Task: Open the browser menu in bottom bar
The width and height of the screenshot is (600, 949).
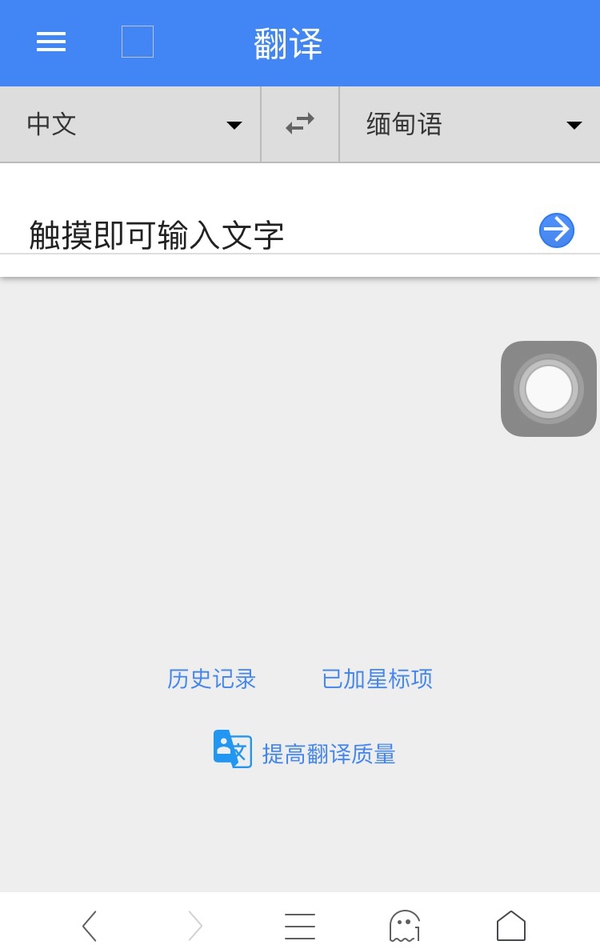Action: pyautogui.click(x=300, y=925)
